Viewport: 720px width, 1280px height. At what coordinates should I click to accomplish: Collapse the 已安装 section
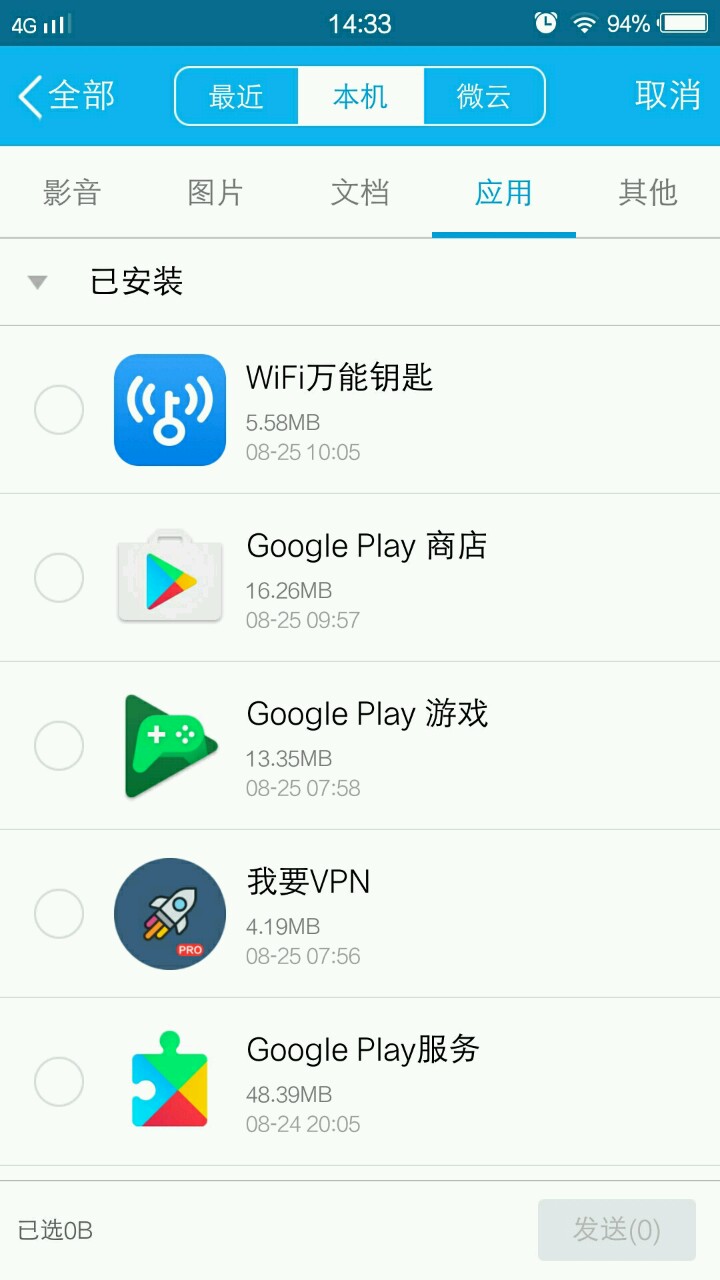pyautogui.click(x=38, y=282)
